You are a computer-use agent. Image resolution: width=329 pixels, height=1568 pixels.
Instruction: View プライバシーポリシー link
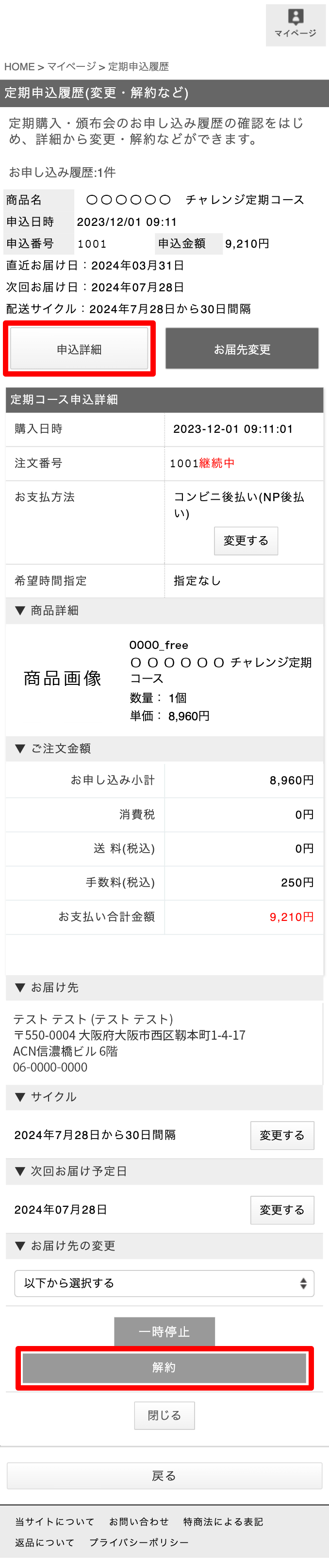tap(139, 1542)
